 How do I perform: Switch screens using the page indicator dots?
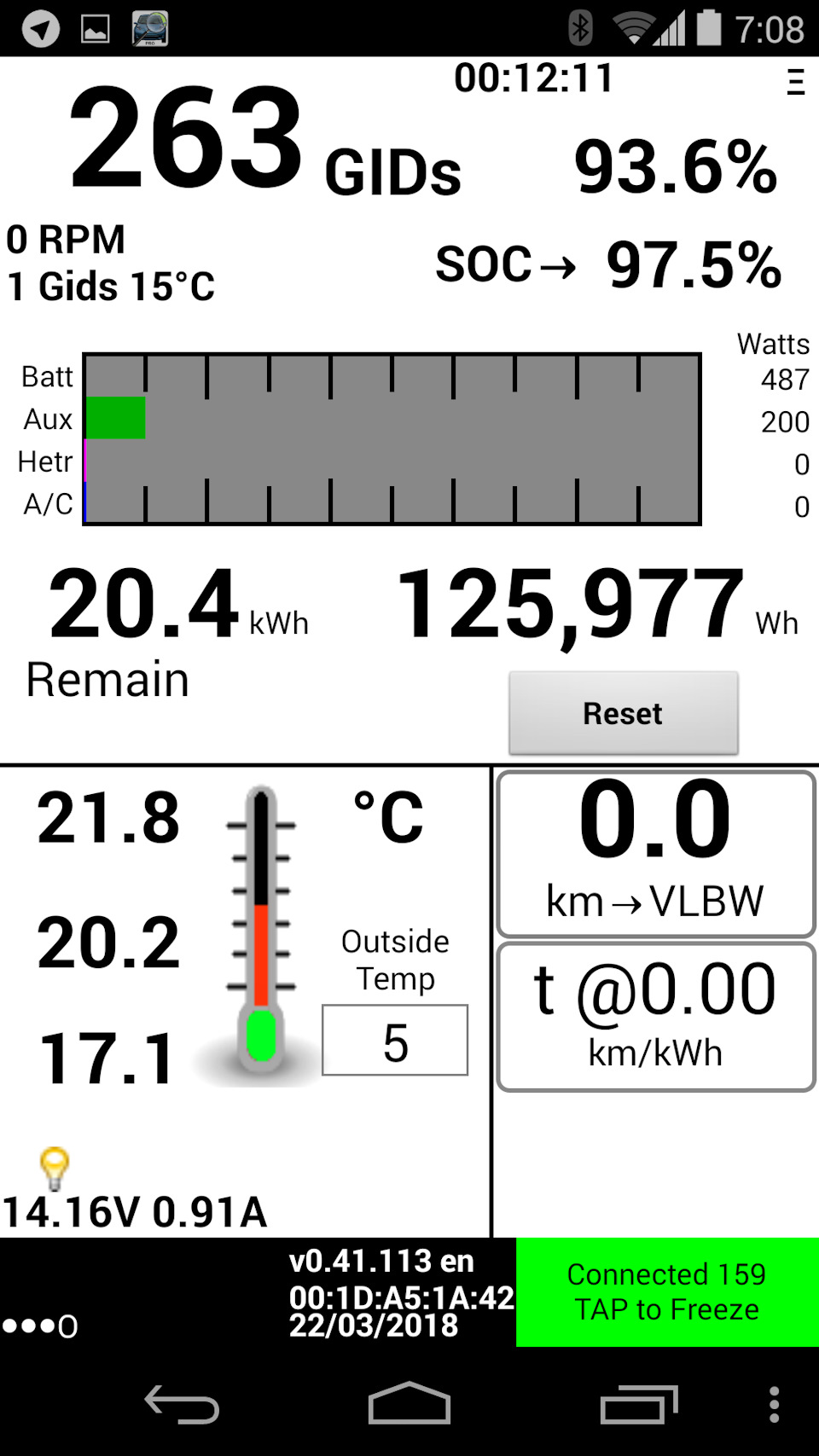click(x=39, y=1325)
